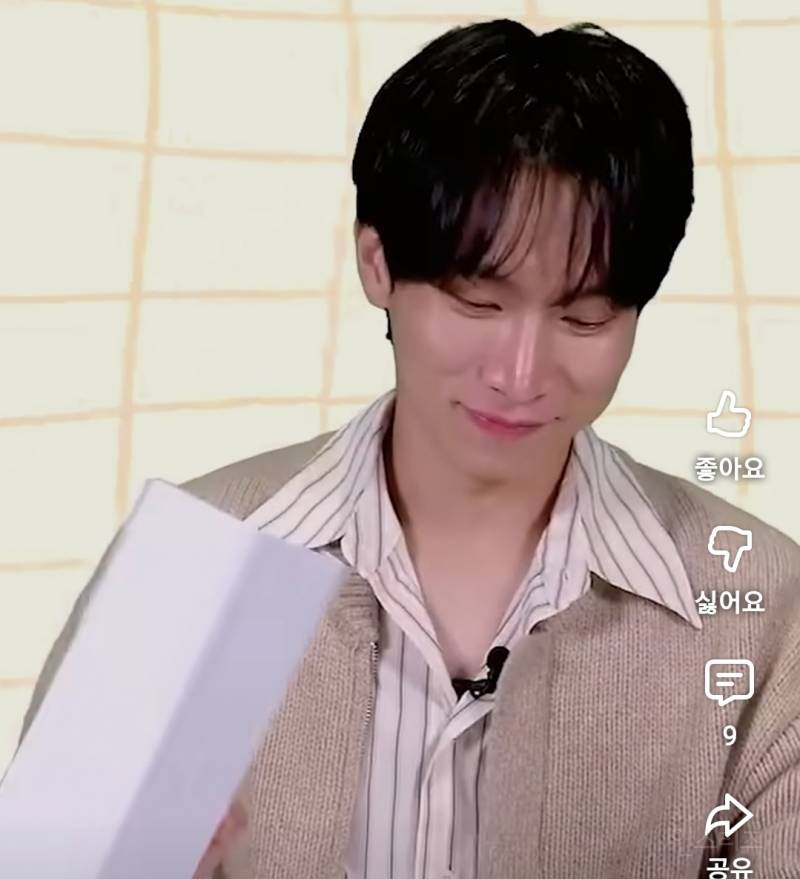
Task: Like this short video (좋아요)
Action: click(x=728, y=415)
